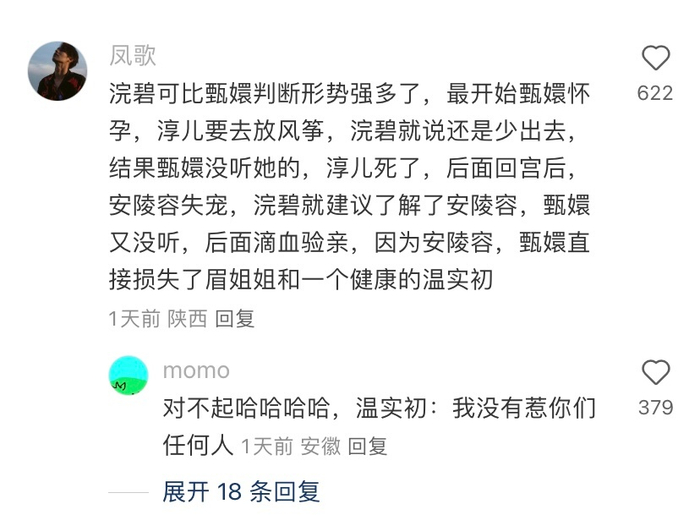Reply to 凤歌's comment

coord(235,318)
